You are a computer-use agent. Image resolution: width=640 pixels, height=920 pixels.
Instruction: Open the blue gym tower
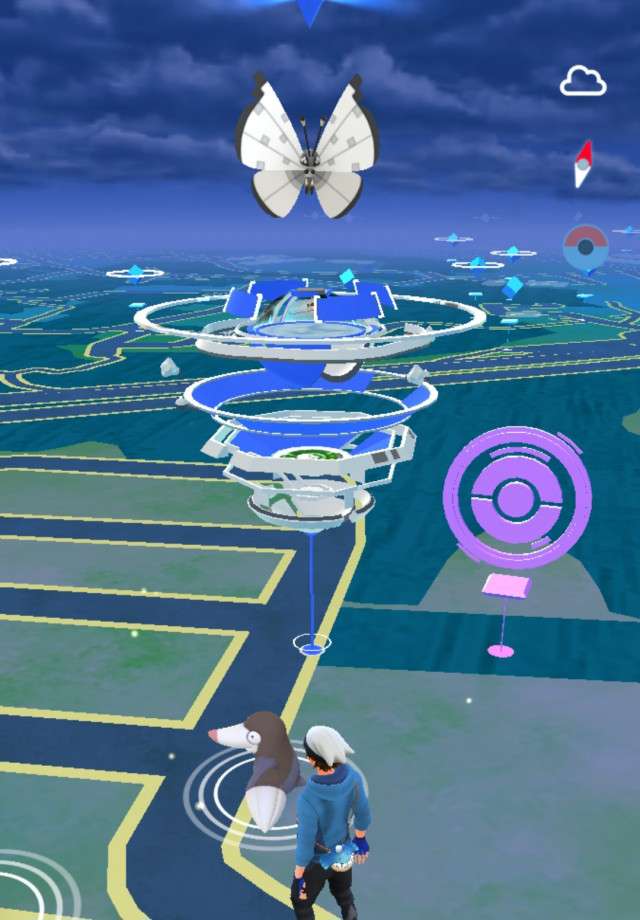click(308, 400)
